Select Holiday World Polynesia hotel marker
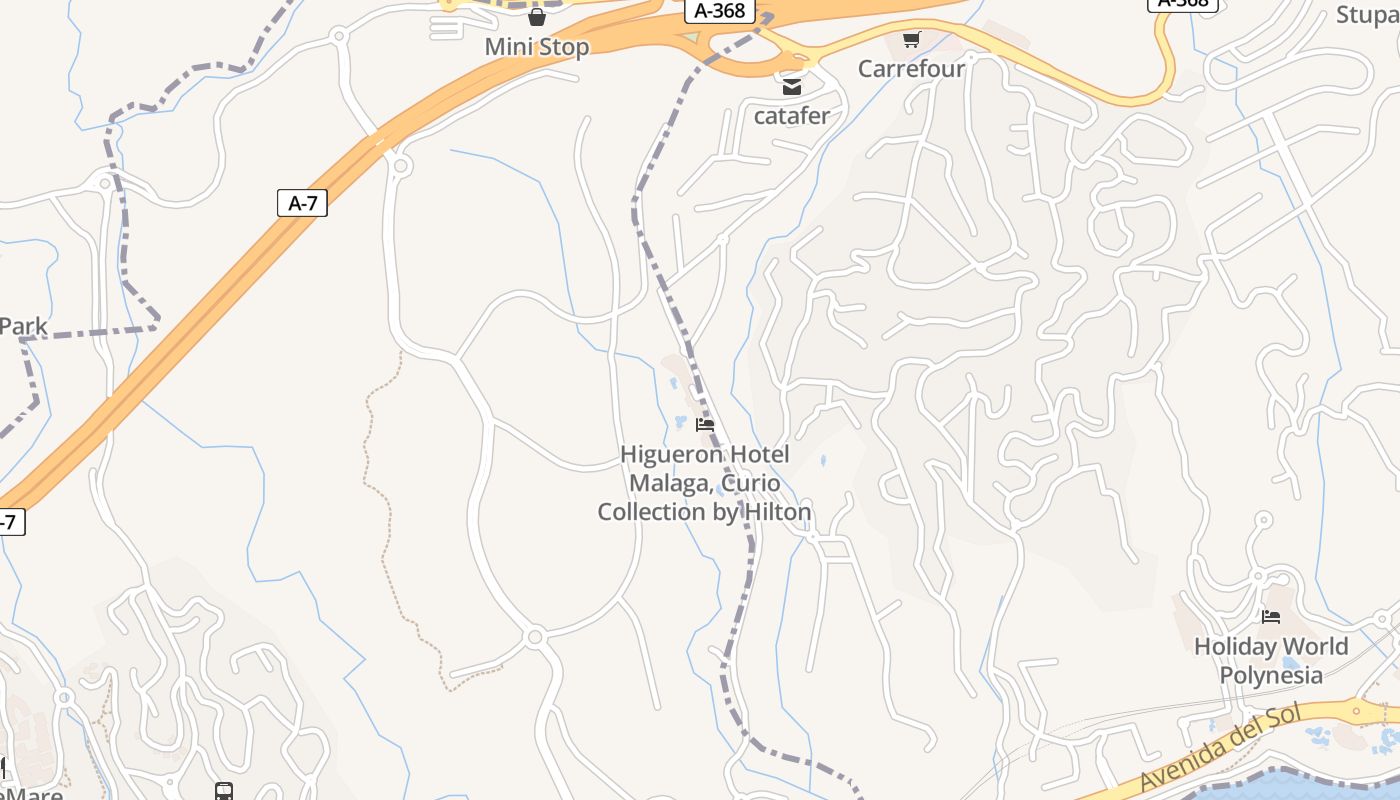This screenshot has height=800, width=1400. pyautogui.click(x=1271, y=617)
